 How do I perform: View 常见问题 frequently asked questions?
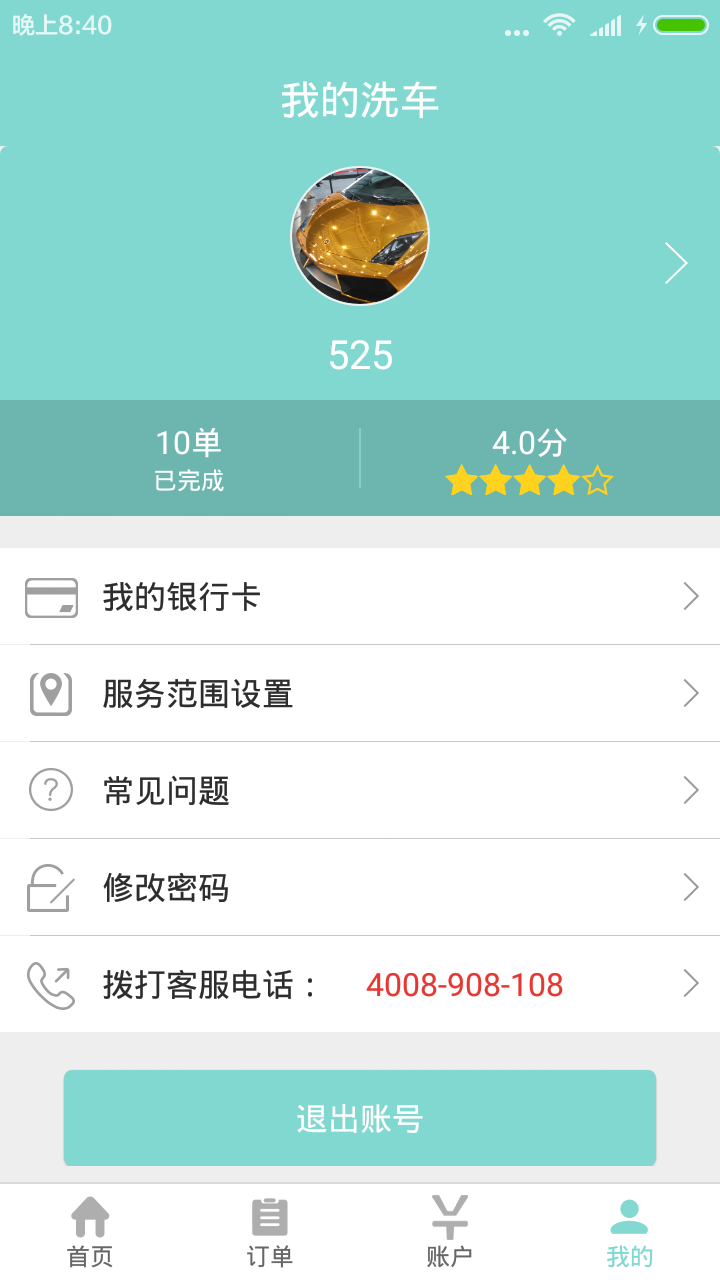click(x=360, y=791)
